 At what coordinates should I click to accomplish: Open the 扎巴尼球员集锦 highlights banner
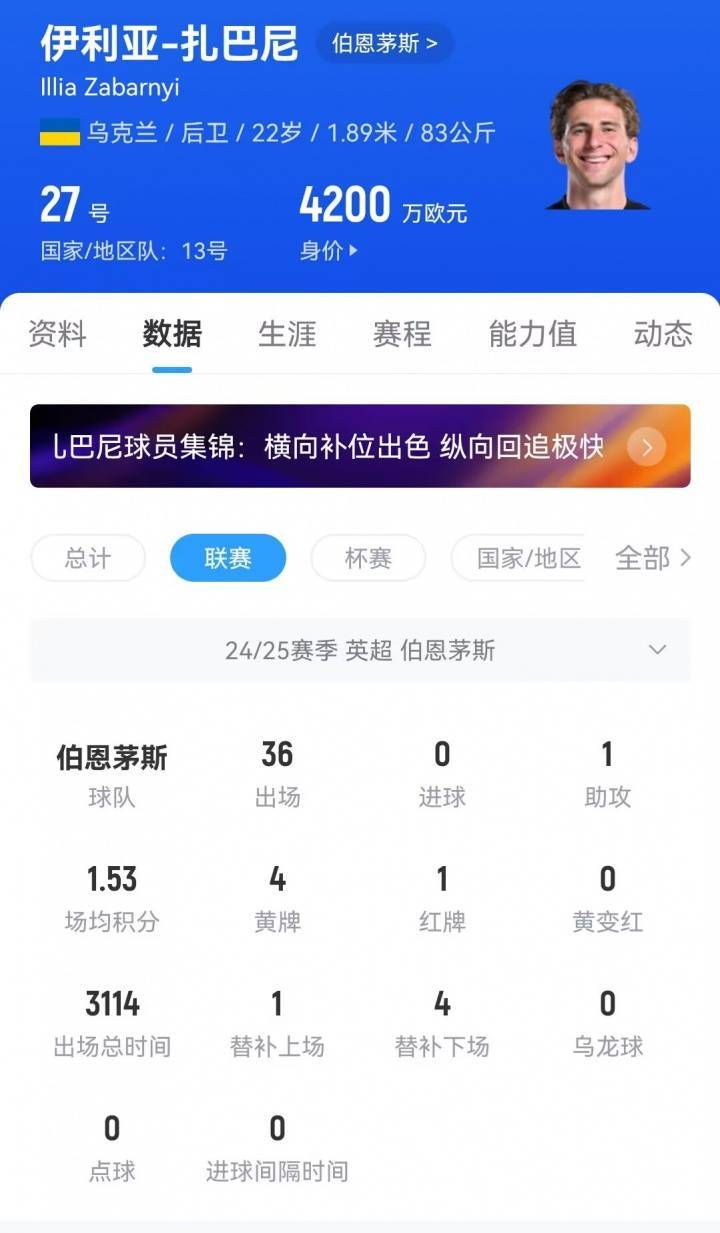pyautogui.click(x=360, y=446)
